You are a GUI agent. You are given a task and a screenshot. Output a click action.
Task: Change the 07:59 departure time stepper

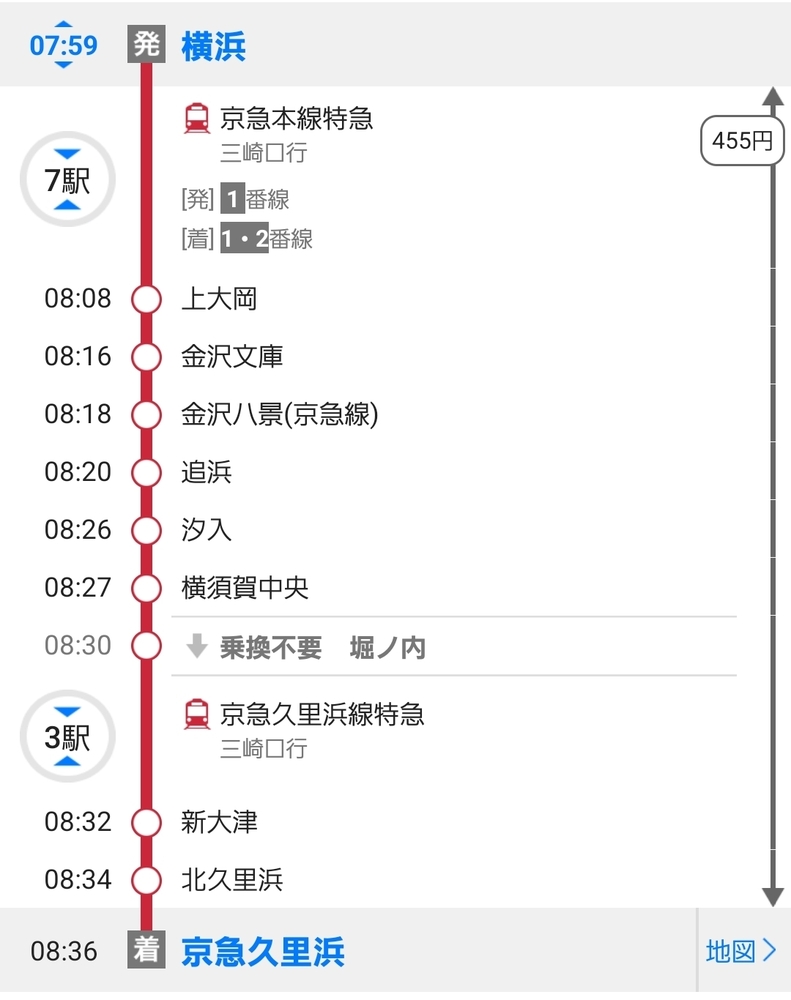click(x=63, y=45)
